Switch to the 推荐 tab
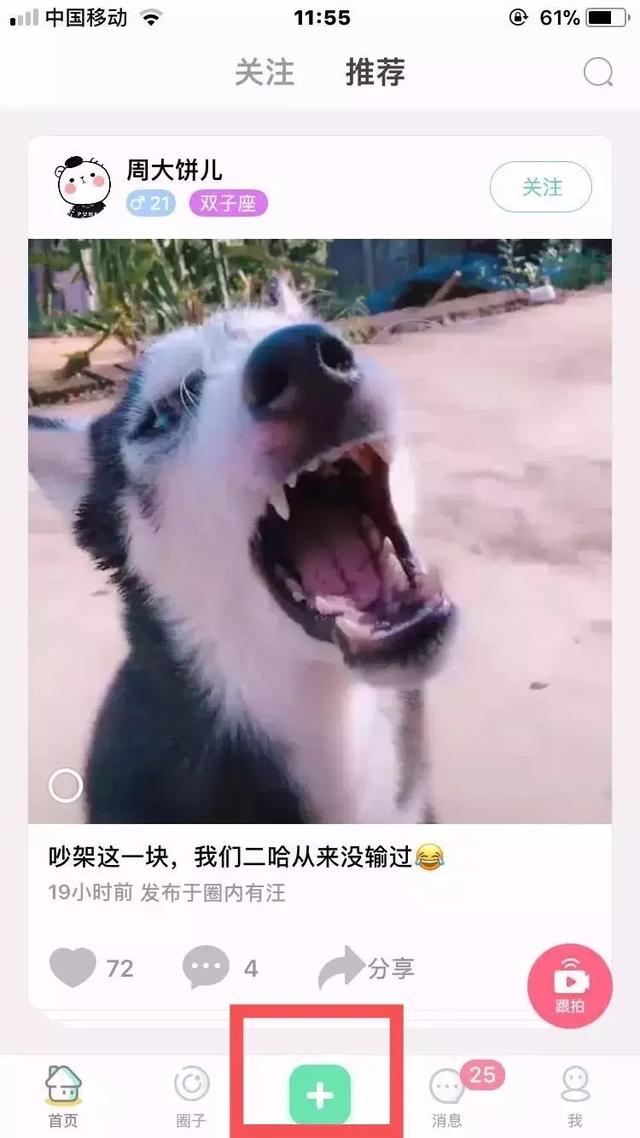 click(375, 72)
